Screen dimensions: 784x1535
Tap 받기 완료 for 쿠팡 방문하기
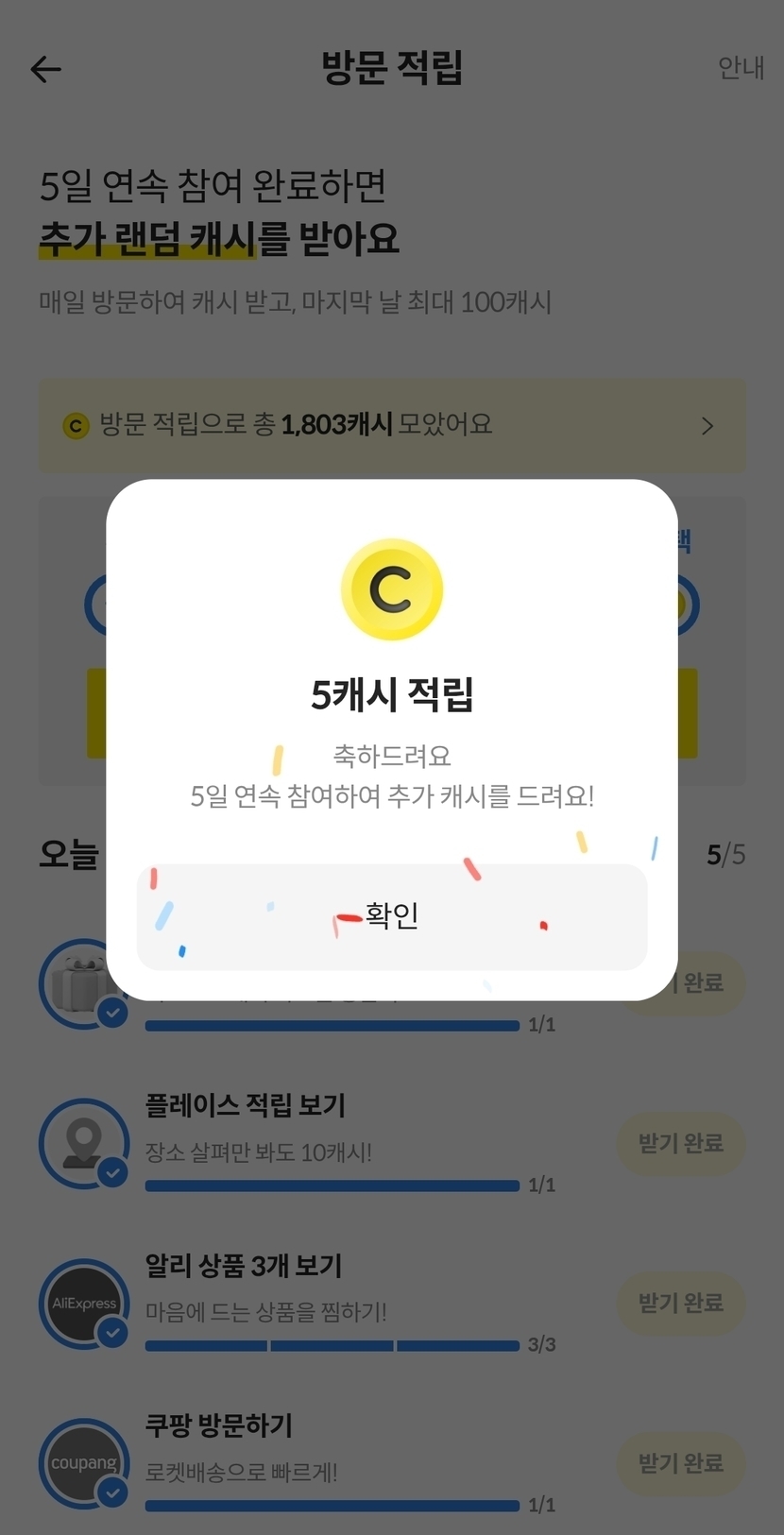pyautogui.click(x=680, y=1463)
